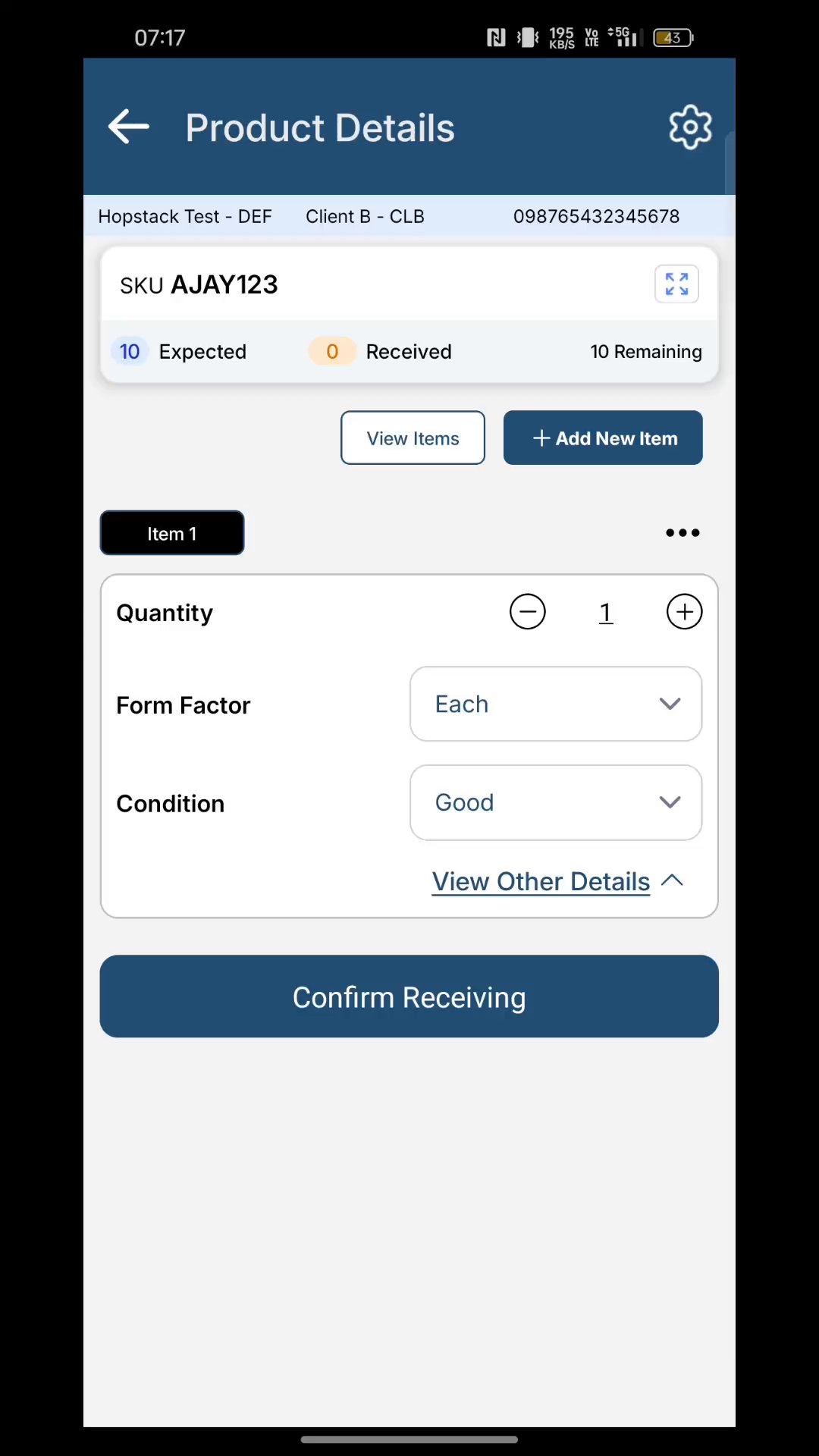Select the Item 1 tab

[x=172, y=533]
